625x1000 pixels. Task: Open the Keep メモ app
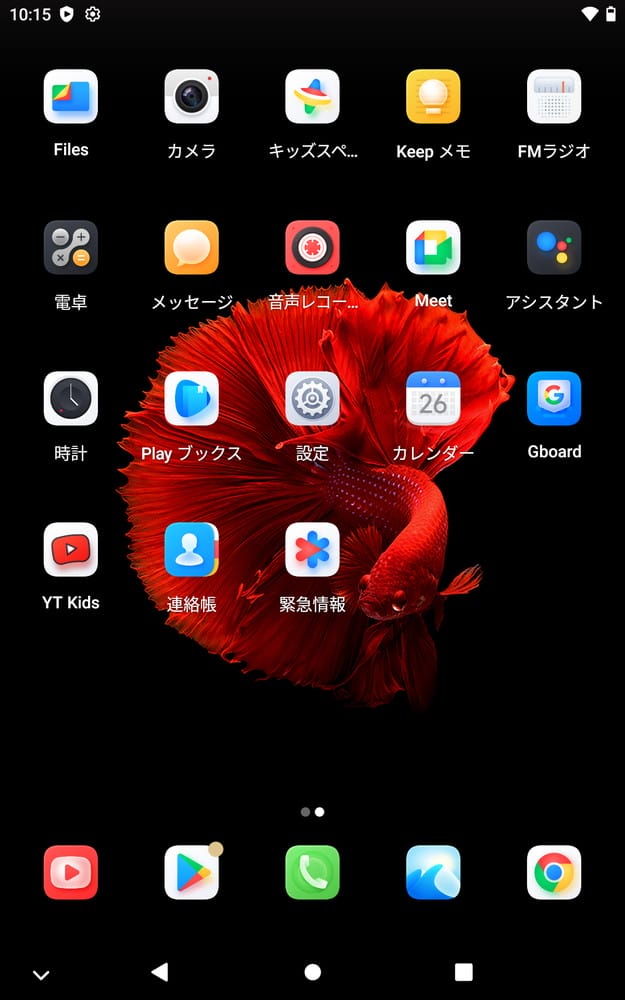(x=433, y=97)
